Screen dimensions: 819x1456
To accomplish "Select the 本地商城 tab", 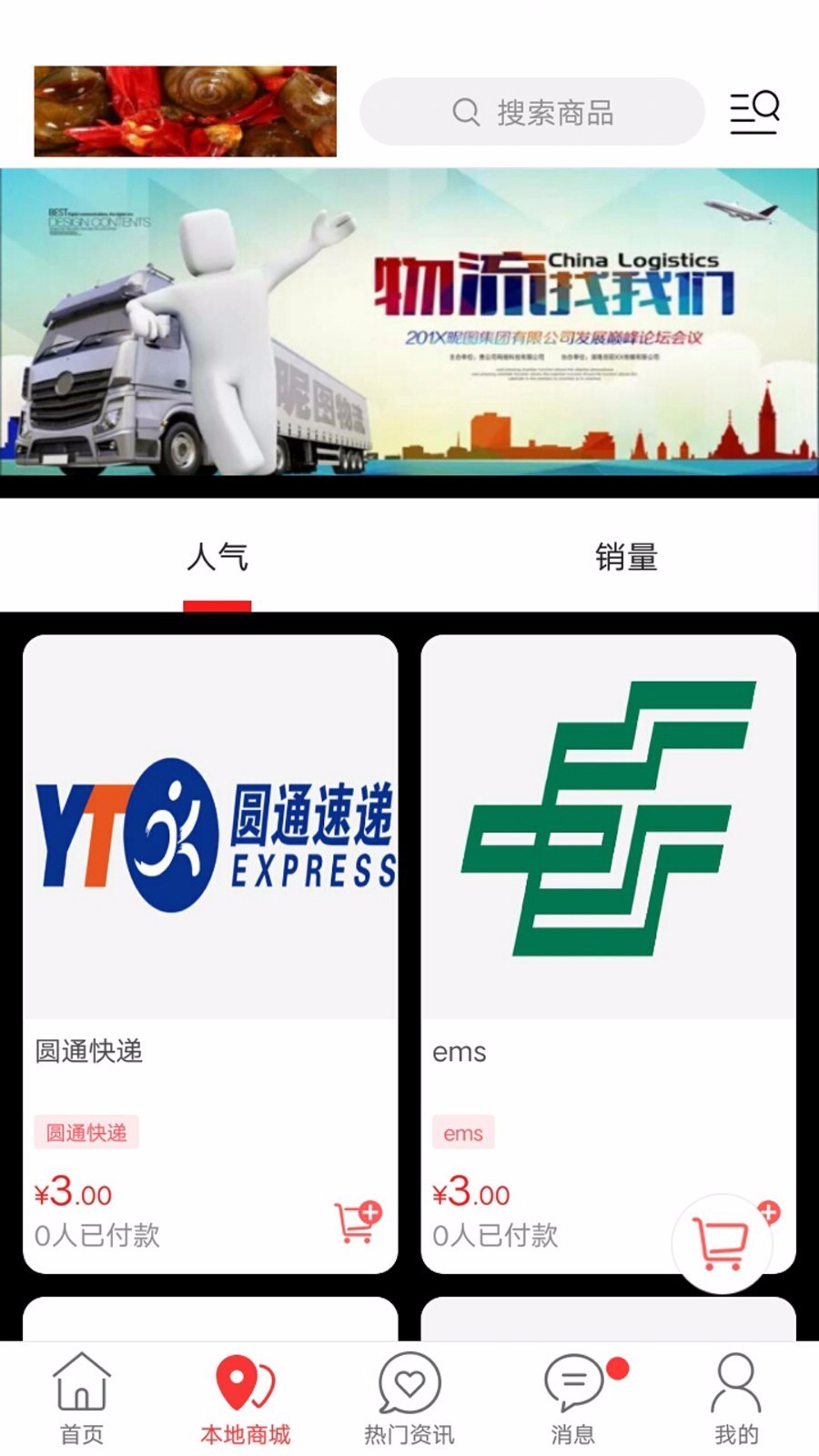I will pyautogui.click(x=245, y=1399).
